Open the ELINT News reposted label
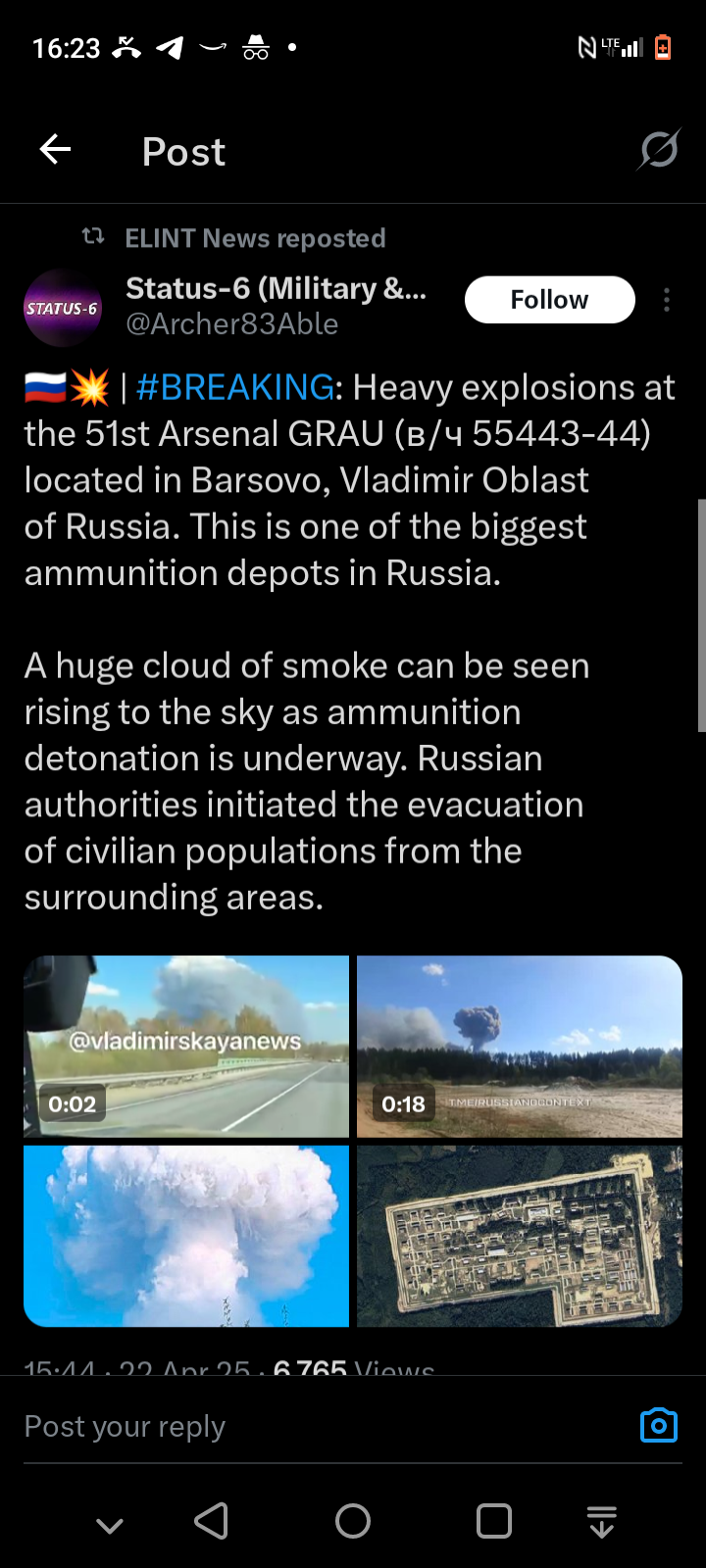Image resolution: width=706 pixels, height=1568 pixels. point(255,238)
